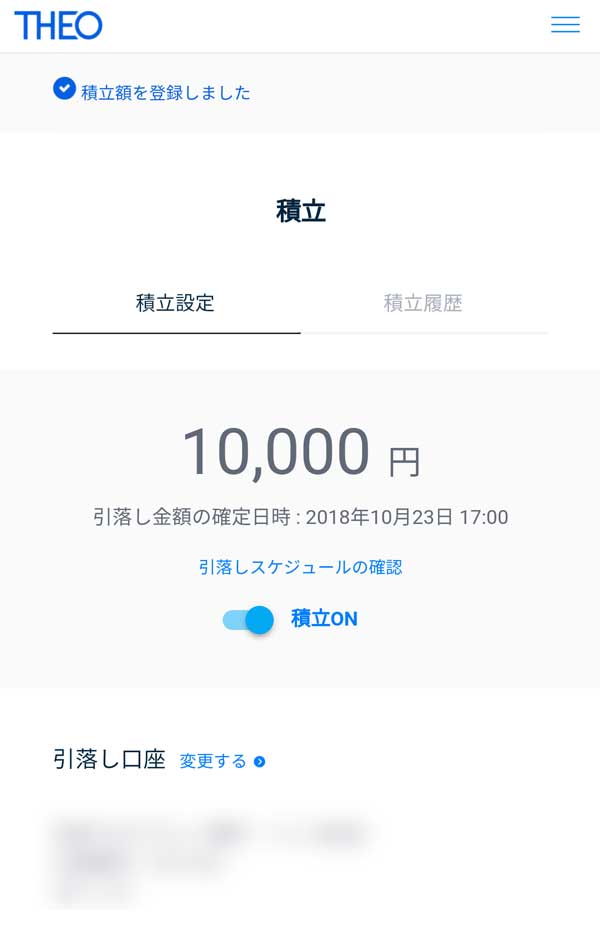This screenshot has height=928, width=600.
Task: Go to home via THEO logo
Action: point(58,26)
